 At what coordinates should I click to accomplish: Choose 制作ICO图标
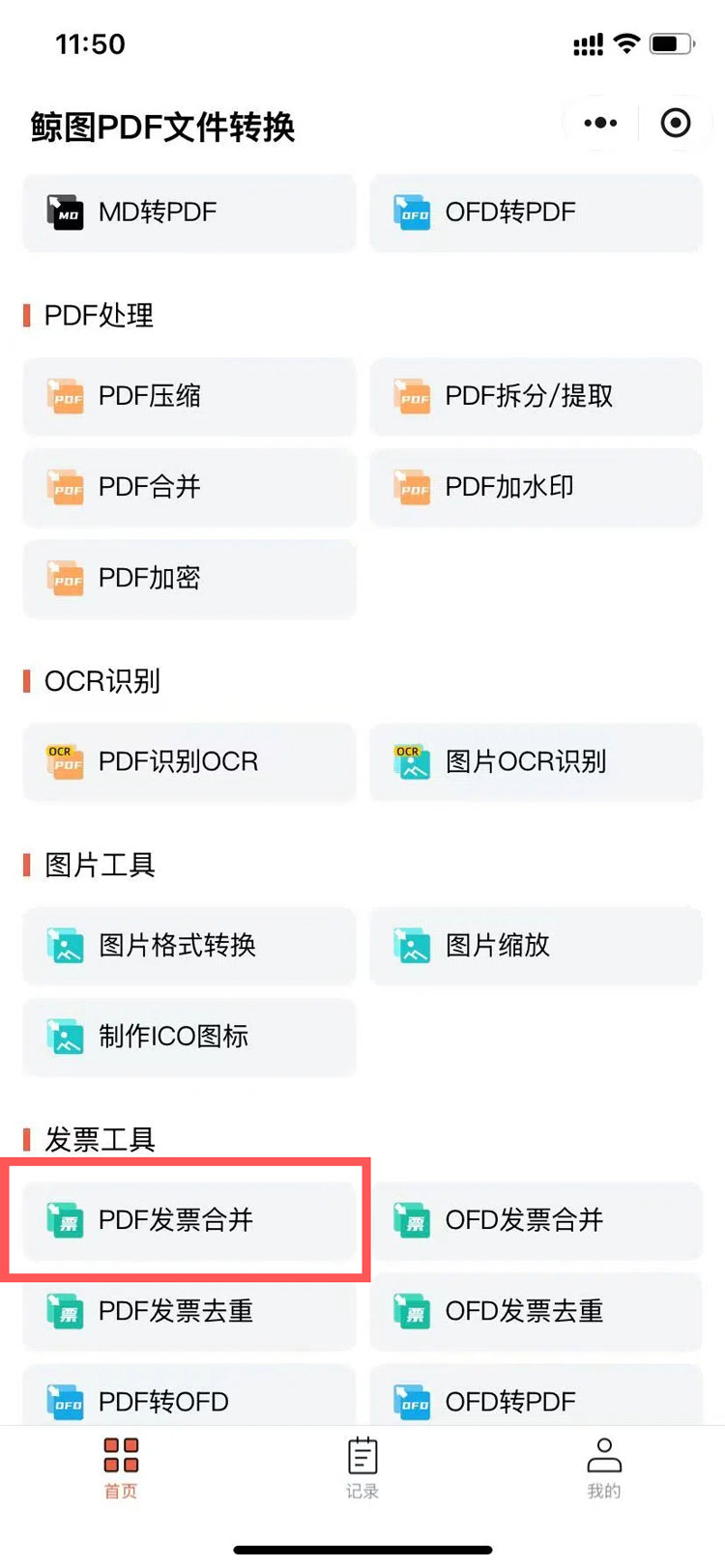pyautogui.click(x=189, y=1036)
